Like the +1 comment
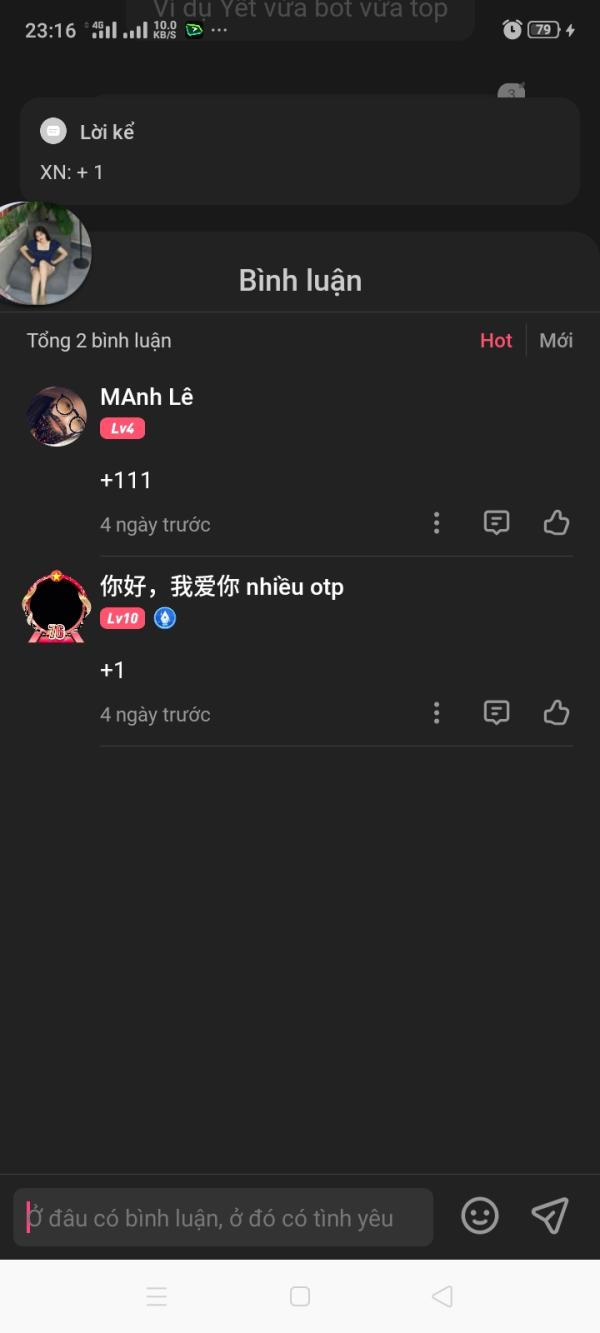Screen dimensions: 600x1333 click(556, 712)
